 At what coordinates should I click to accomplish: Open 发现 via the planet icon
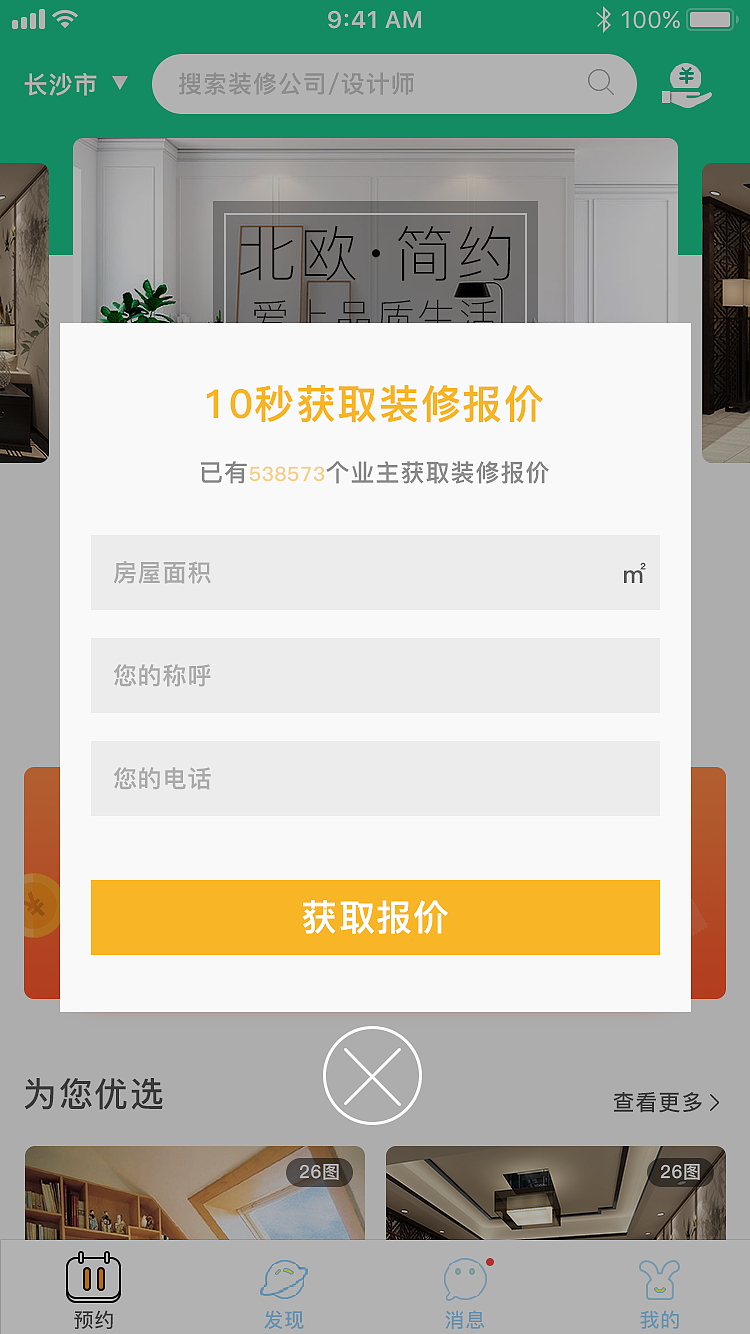click(284, 1276)
